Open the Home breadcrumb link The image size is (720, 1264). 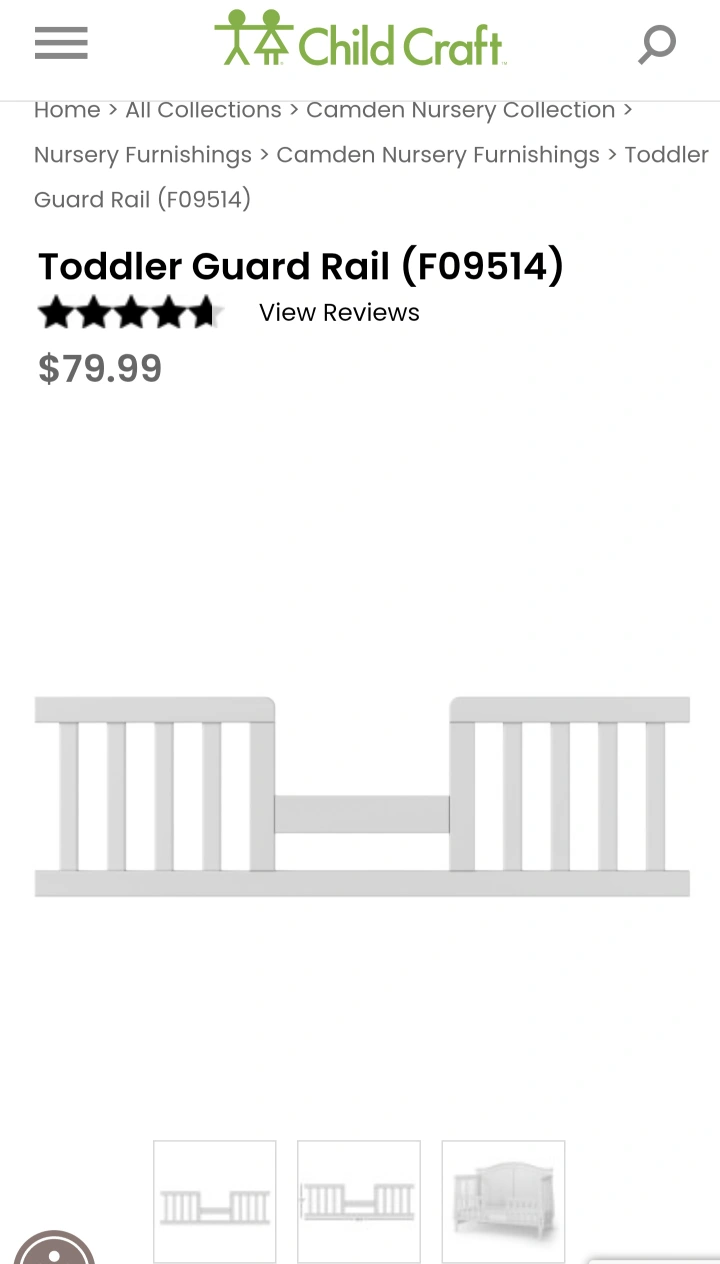[x=67, y=110]
